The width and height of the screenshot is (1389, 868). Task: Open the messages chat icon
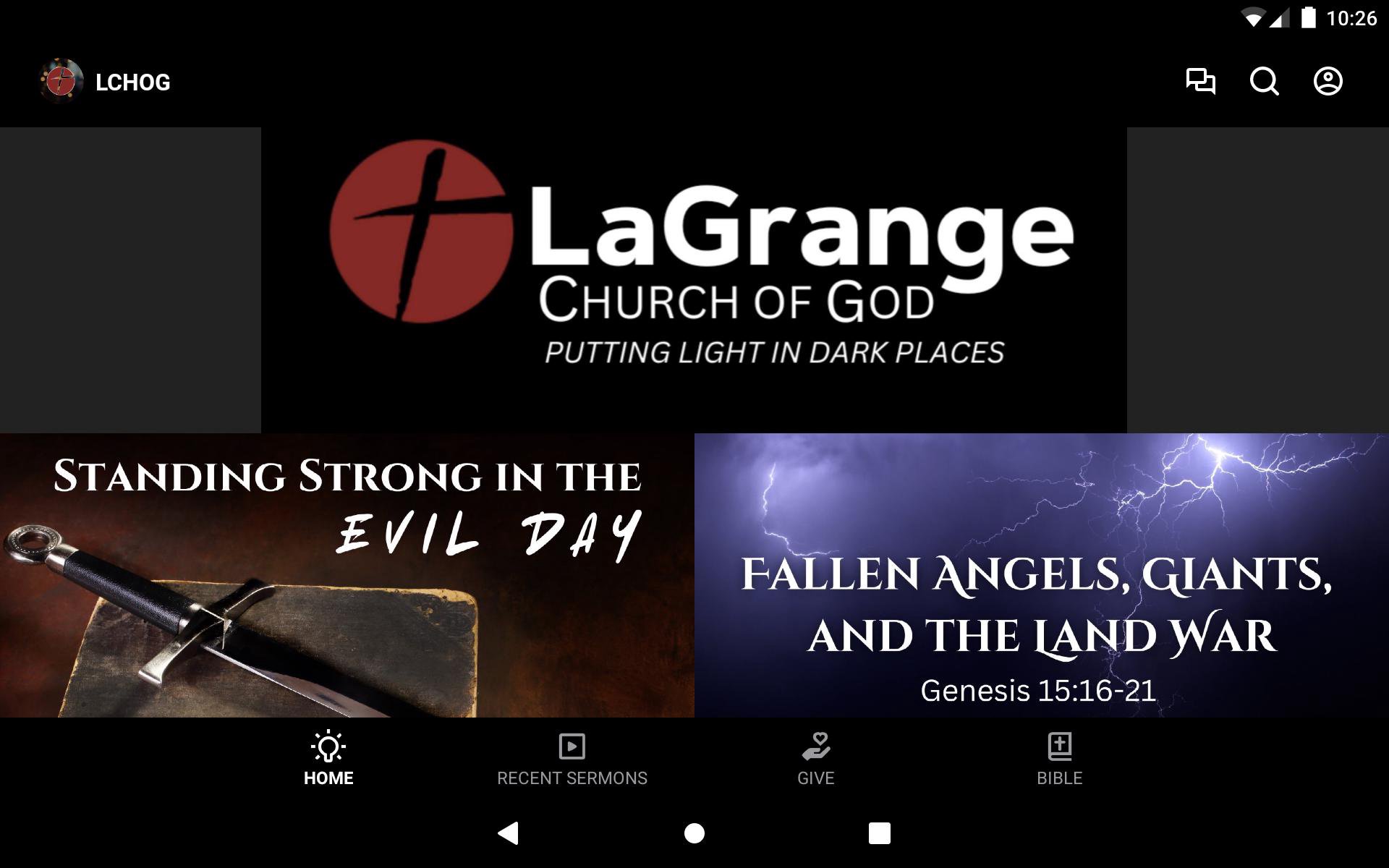point(1200,81)
